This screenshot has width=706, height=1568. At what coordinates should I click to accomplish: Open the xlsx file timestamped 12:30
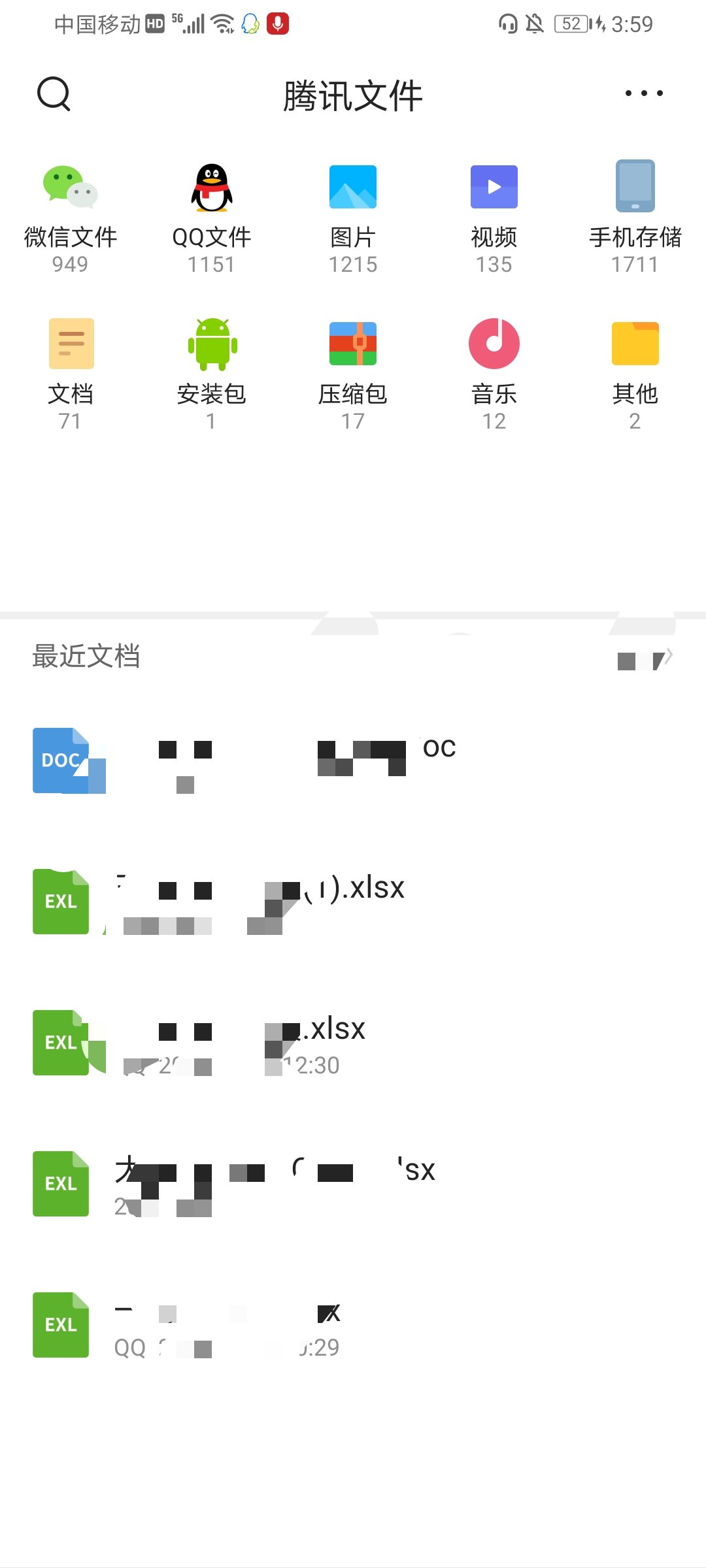click(353, 1043)
